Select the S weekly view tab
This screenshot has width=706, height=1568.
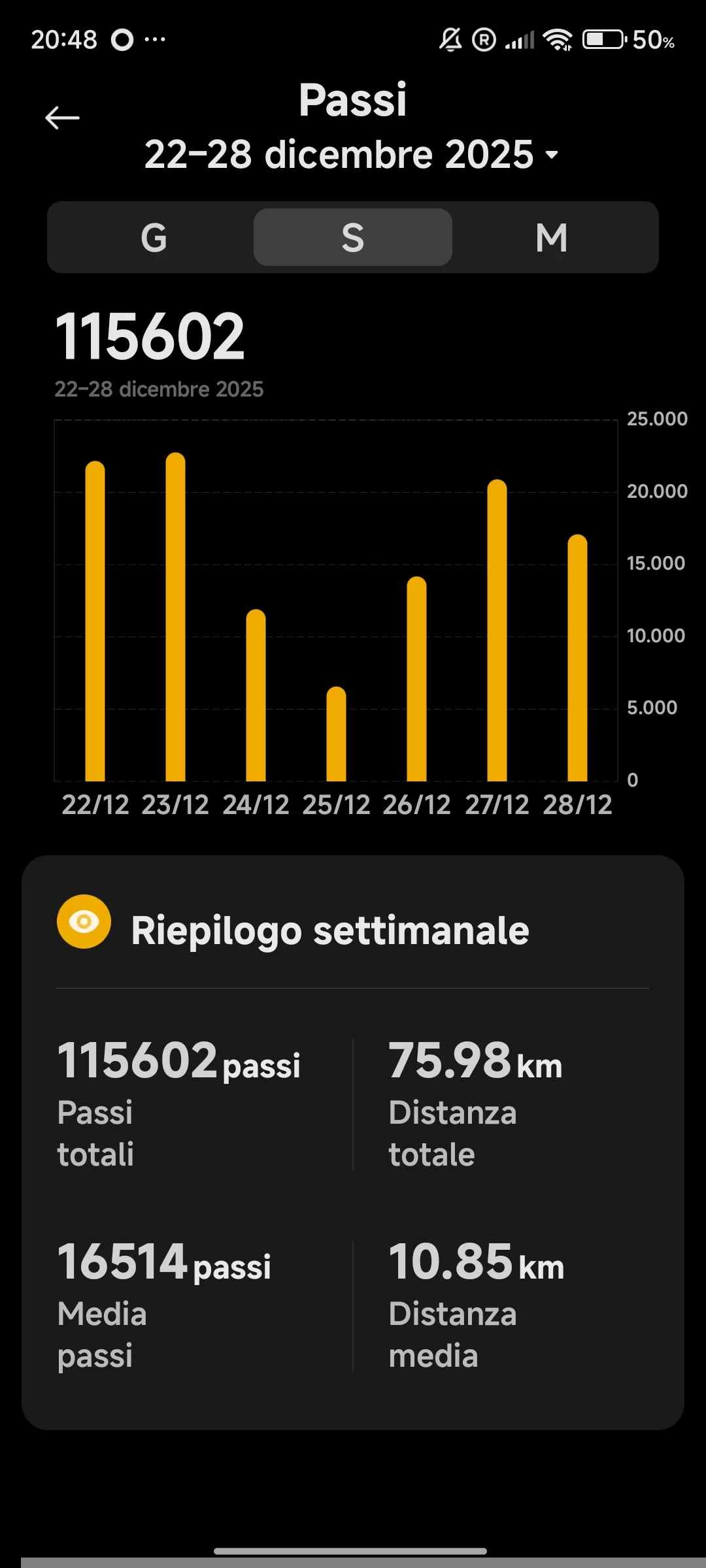point(353,237)
